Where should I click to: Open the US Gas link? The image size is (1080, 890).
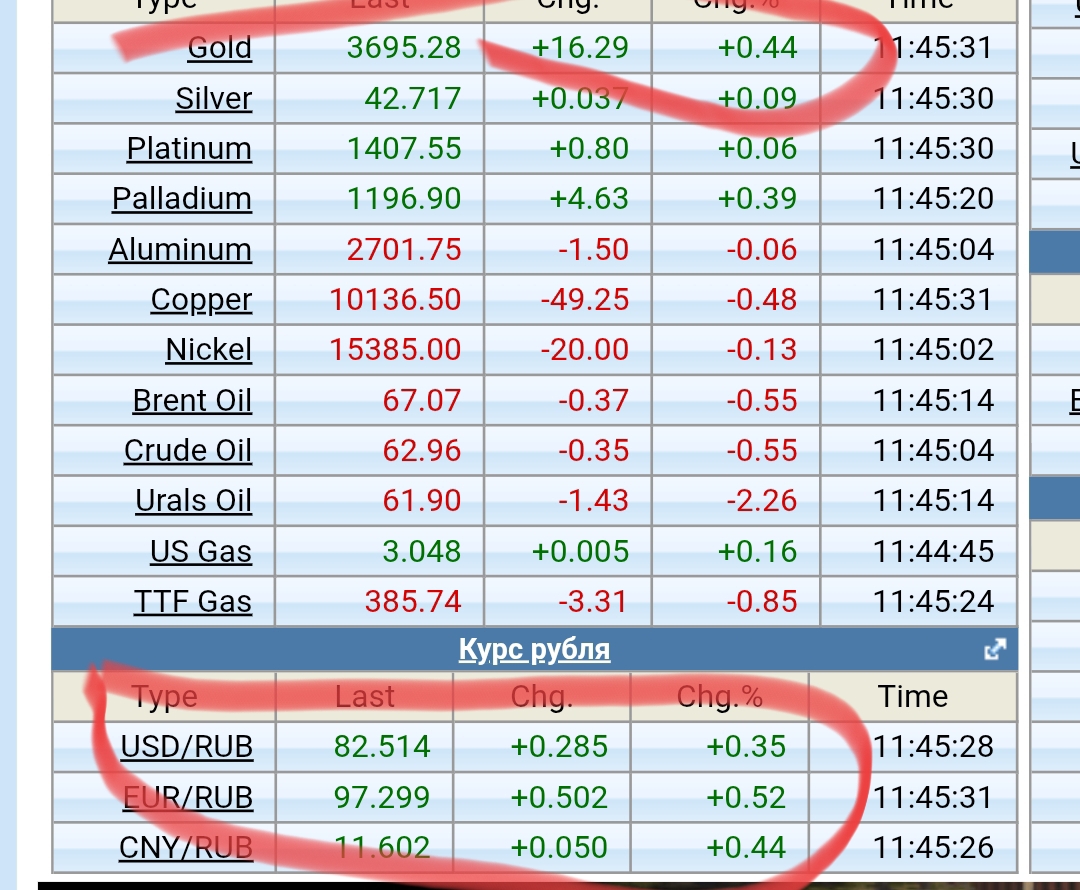200,552
